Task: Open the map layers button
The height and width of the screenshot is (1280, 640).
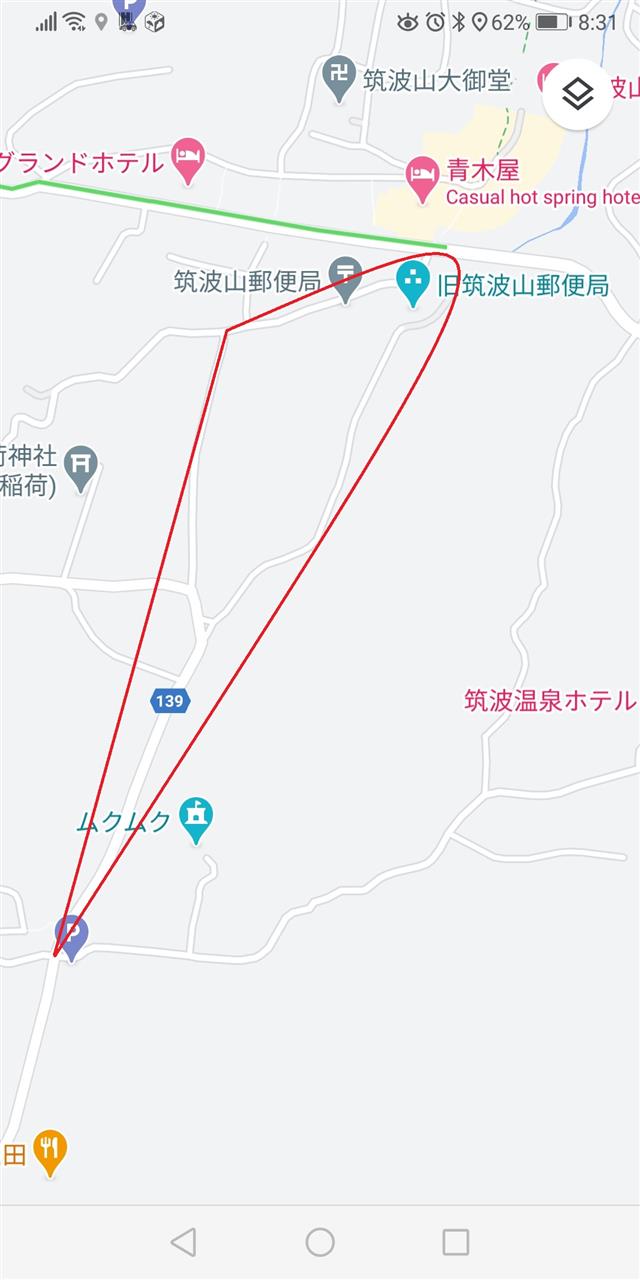Action: point(577,94)
